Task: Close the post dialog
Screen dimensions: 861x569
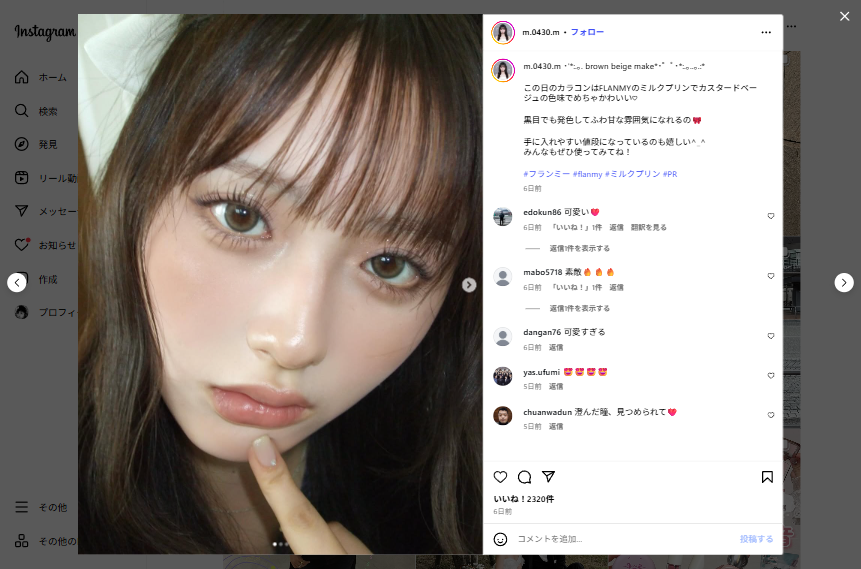Action: [844, 16]
